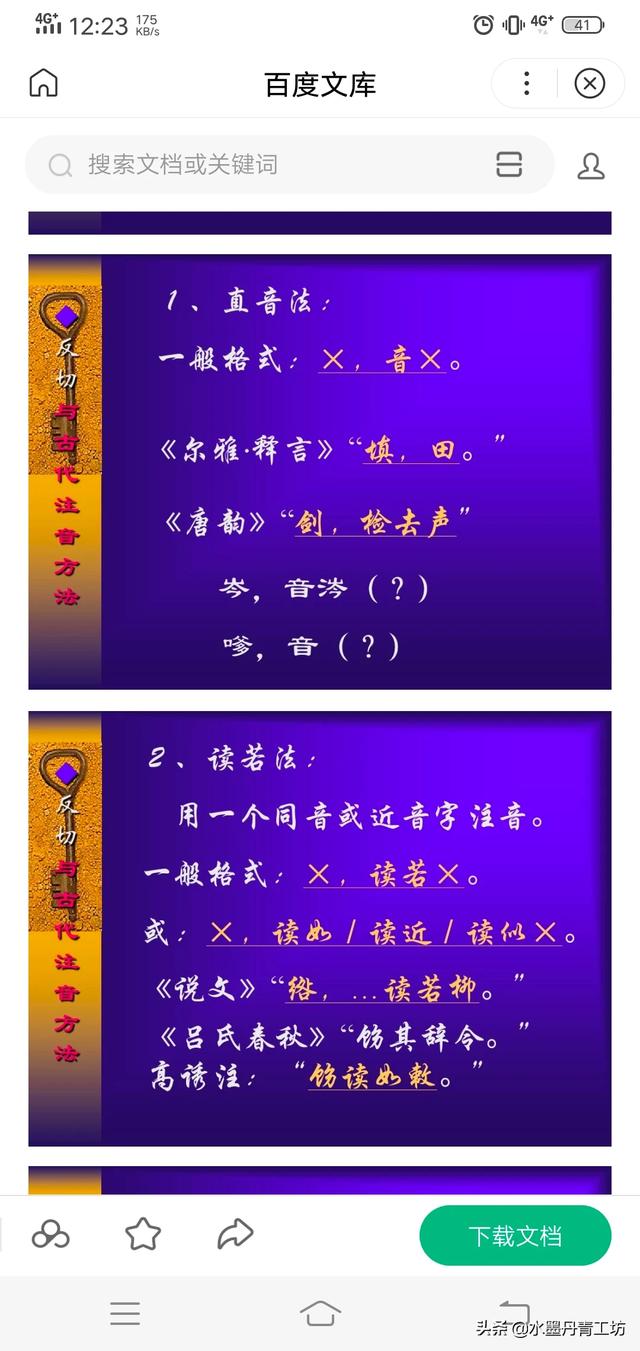Open the 读若法 slide page

point(320,928)
